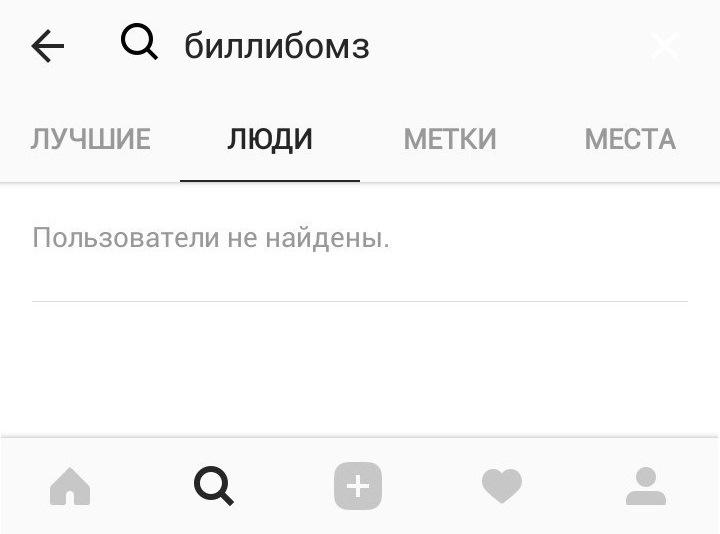
Task: Select the ЛЮДИ tab
Action: pos(270,139)
